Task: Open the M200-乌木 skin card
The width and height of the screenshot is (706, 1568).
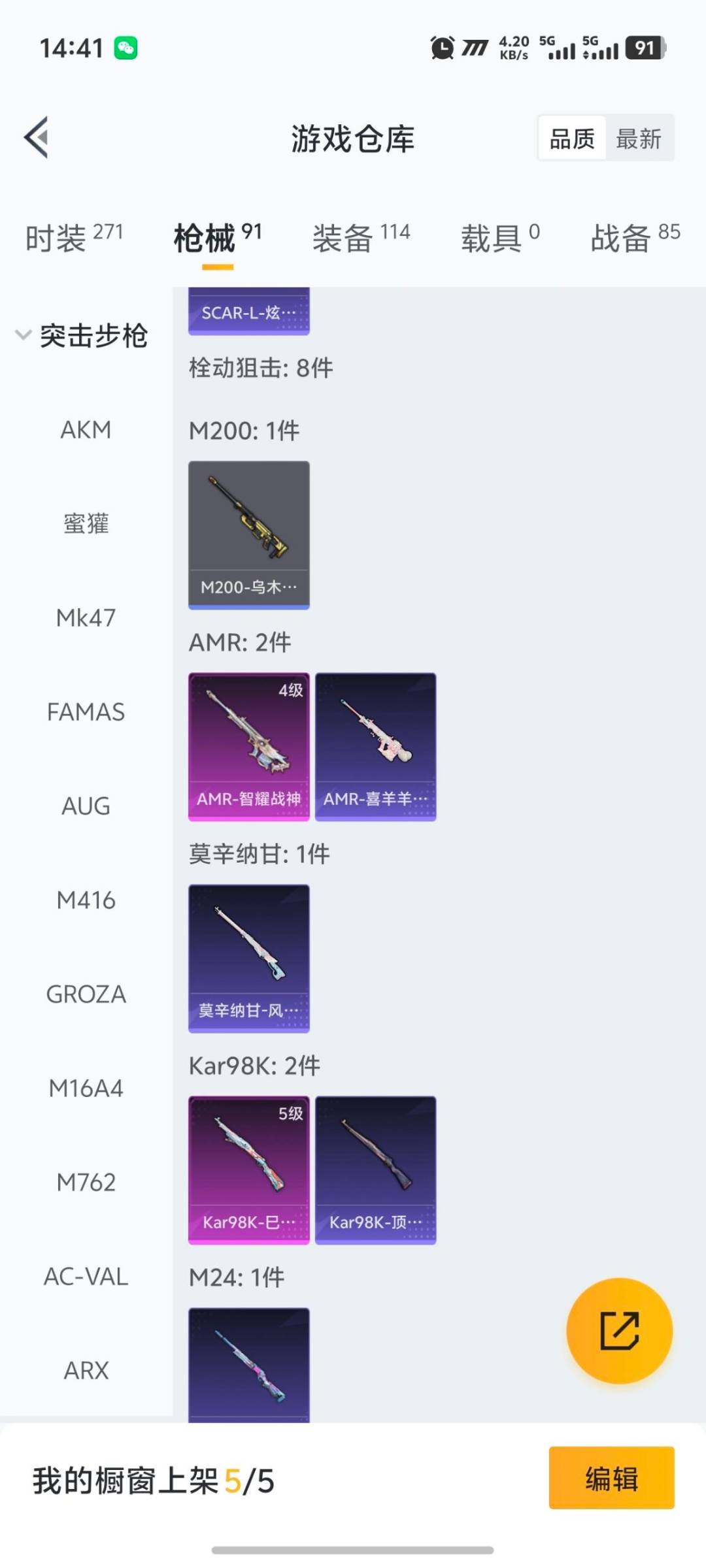Action: tap(249, 534)
